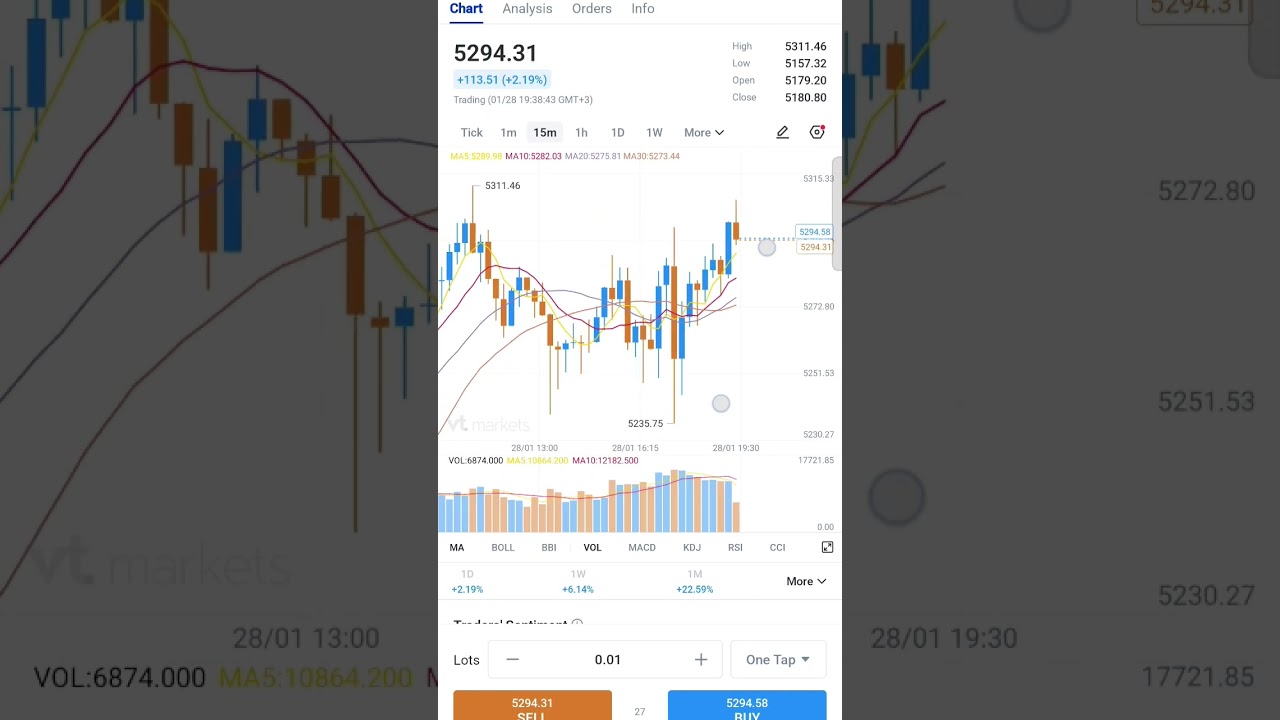The height and width of the screenshot is (720, 1280).
Task: Expand the More timeframes dropdown
Action: 703,133
